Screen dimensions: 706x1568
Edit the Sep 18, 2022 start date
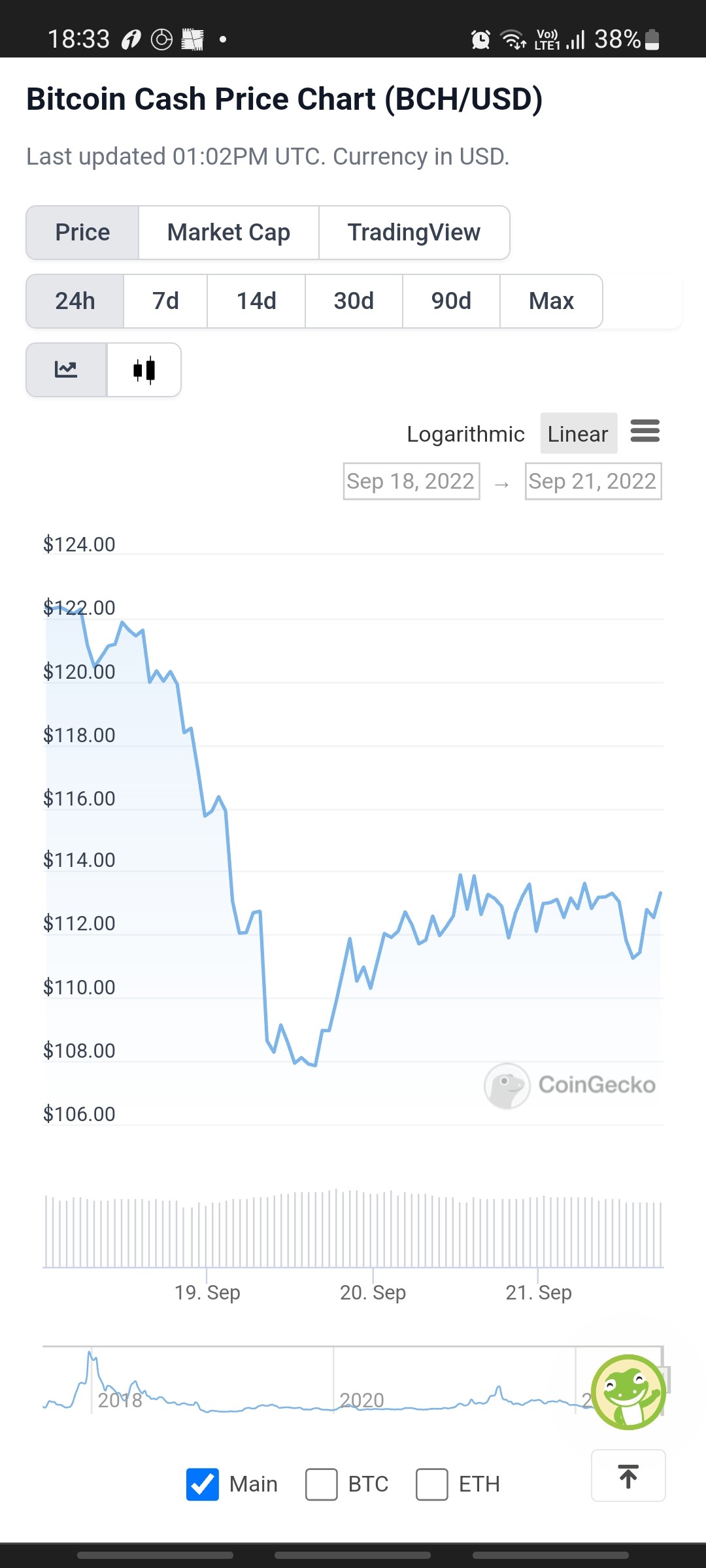click(x=411, y=482)
